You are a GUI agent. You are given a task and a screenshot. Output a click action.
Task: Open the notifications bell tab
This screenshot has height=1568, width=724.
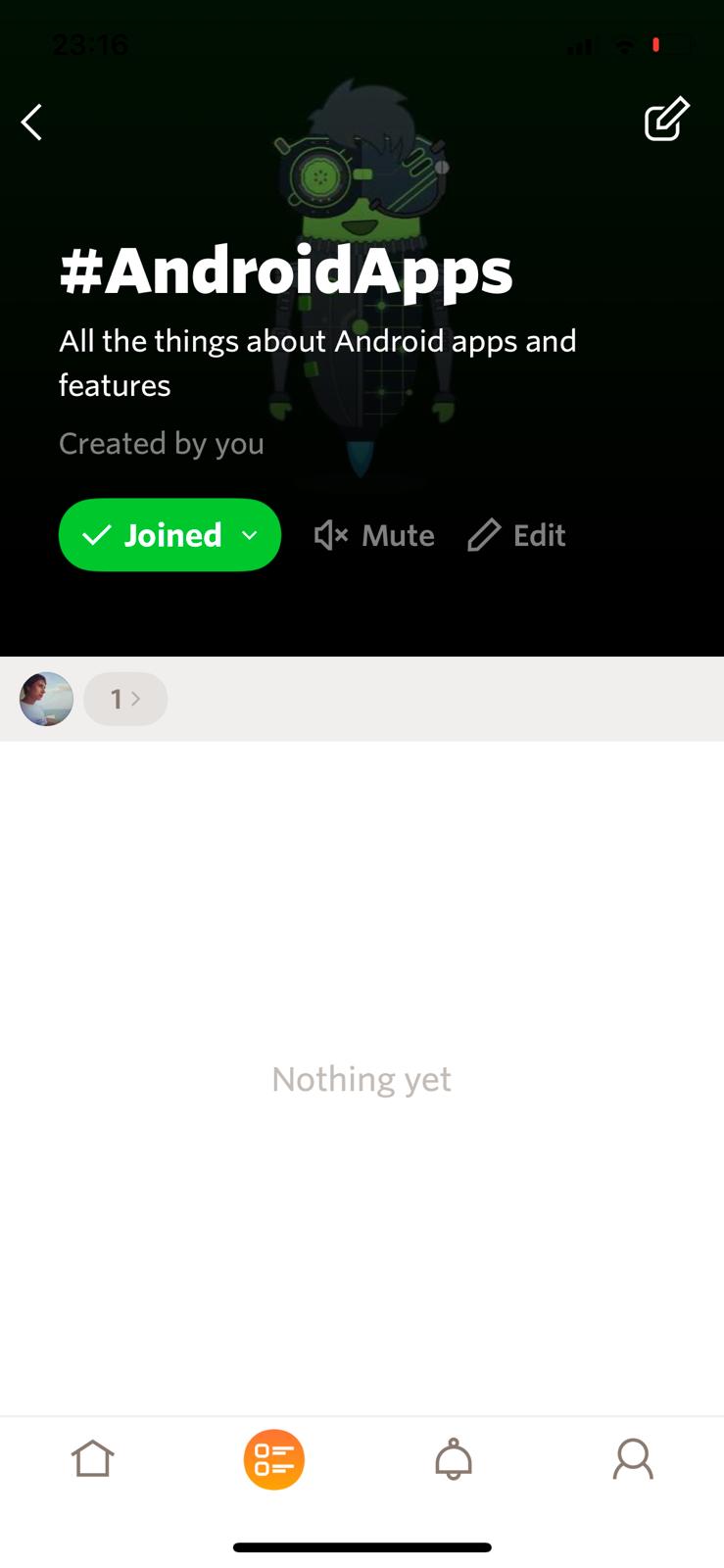point(454,1459)
